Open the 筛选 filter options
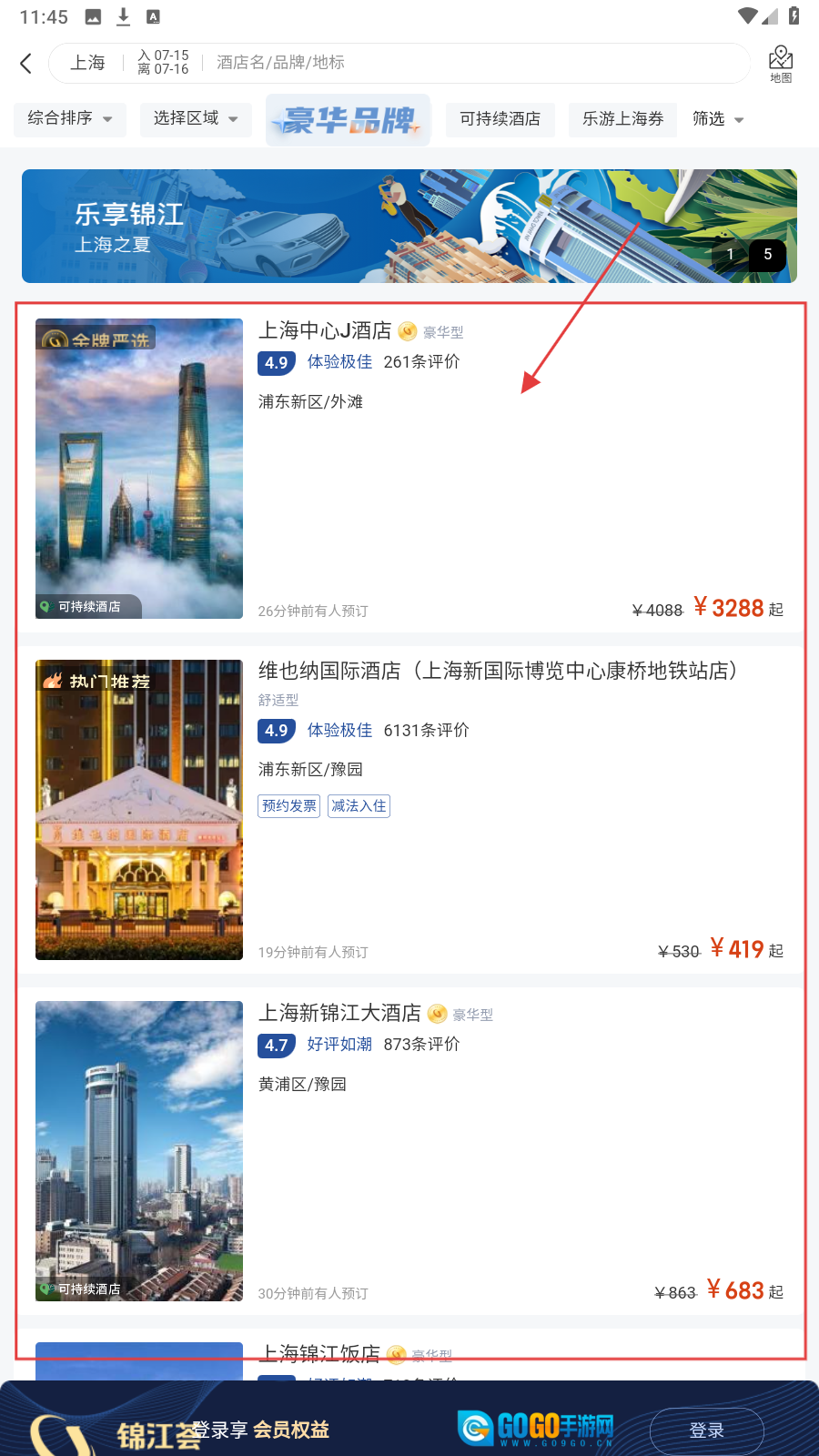The width and height of the screenshot is (819, 1456). (717, 119)
